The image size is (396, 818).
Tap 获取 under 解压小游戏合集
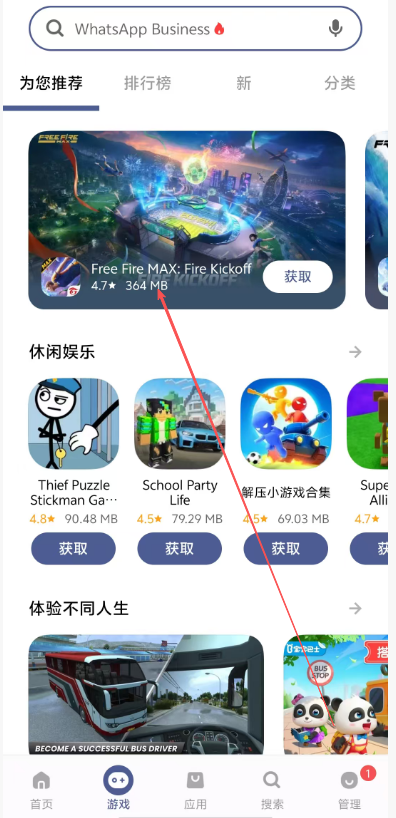click(286, 548)
